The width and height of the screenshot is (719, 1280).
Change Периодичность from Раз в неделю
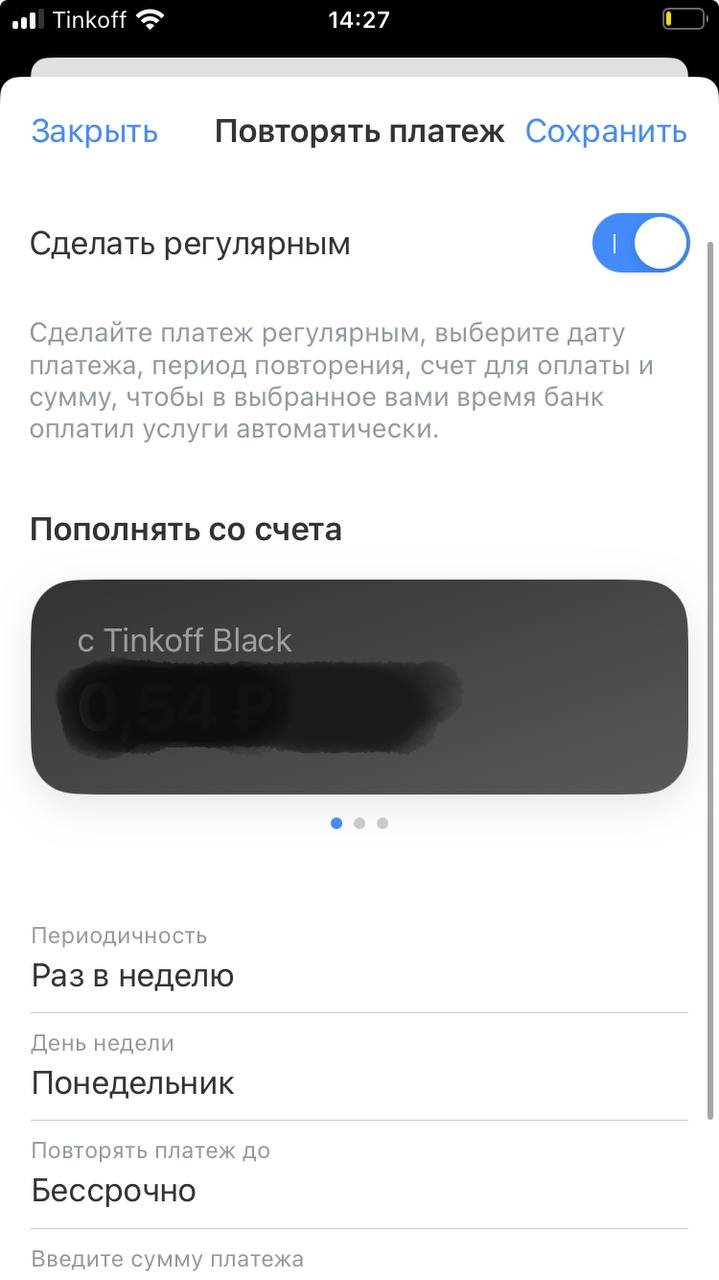click(359, 959)
